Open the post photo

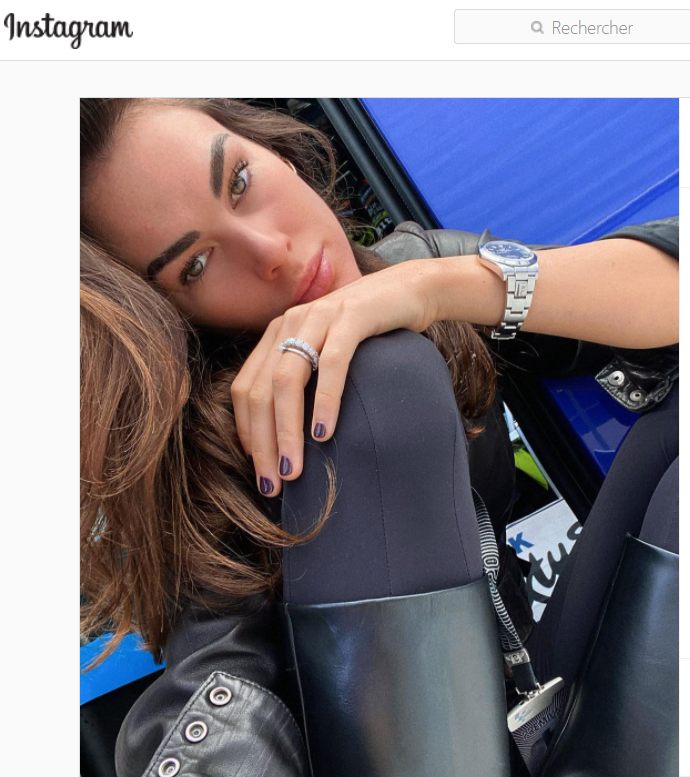(380, 437)
